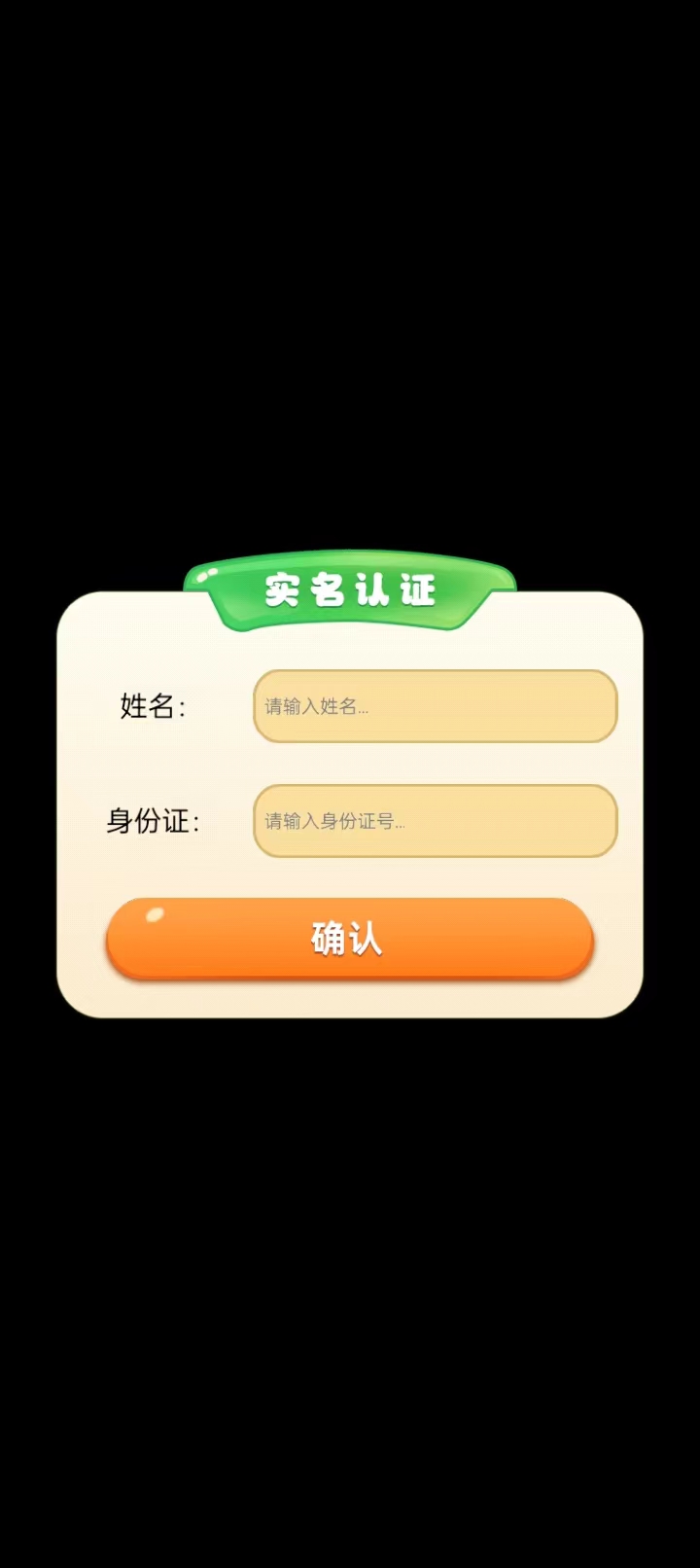This screenshot has width=700, height=1568.
Task: Focus the ID number field (请输入身份证号)
Action: point(435,821)
